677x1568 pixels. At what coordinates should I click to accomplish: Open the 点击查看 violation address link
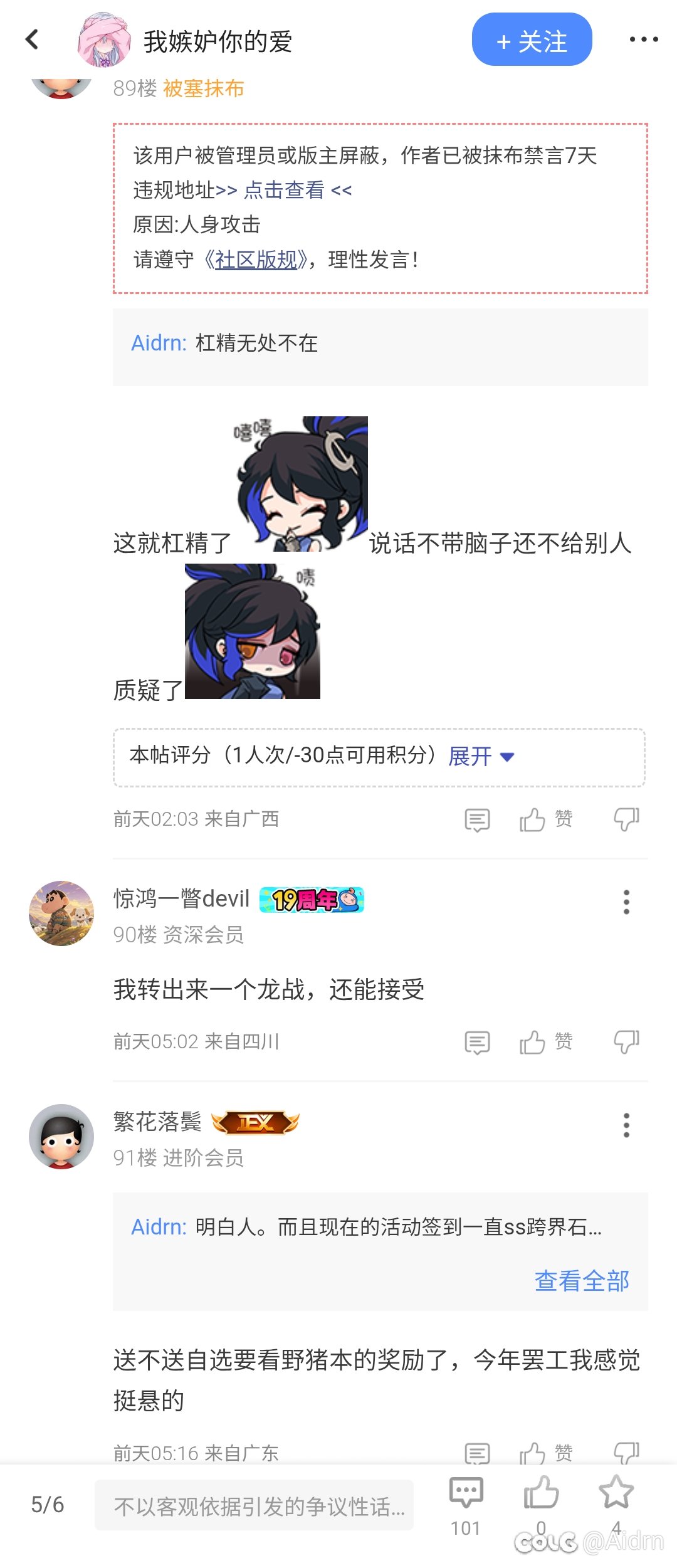(284, 189)
